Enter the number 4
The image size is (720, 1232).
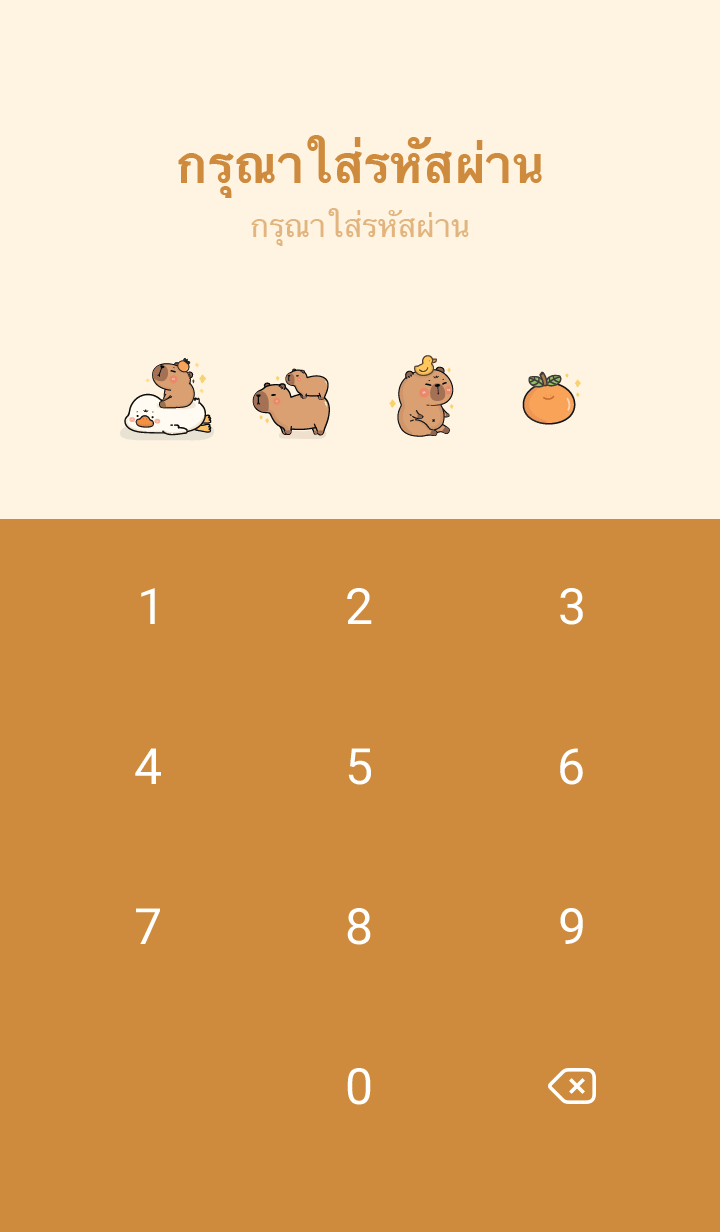[149, 767]
